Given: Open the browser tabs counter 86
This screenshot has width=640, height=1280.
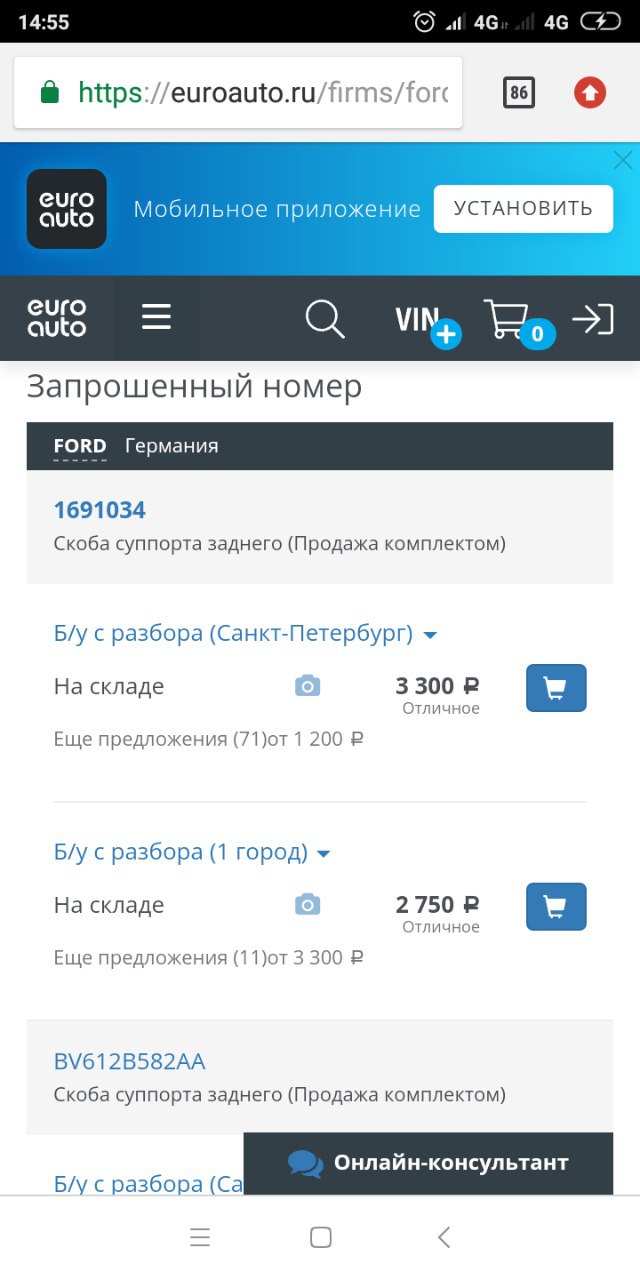Looking at the screenshot, I should (518, 93).
